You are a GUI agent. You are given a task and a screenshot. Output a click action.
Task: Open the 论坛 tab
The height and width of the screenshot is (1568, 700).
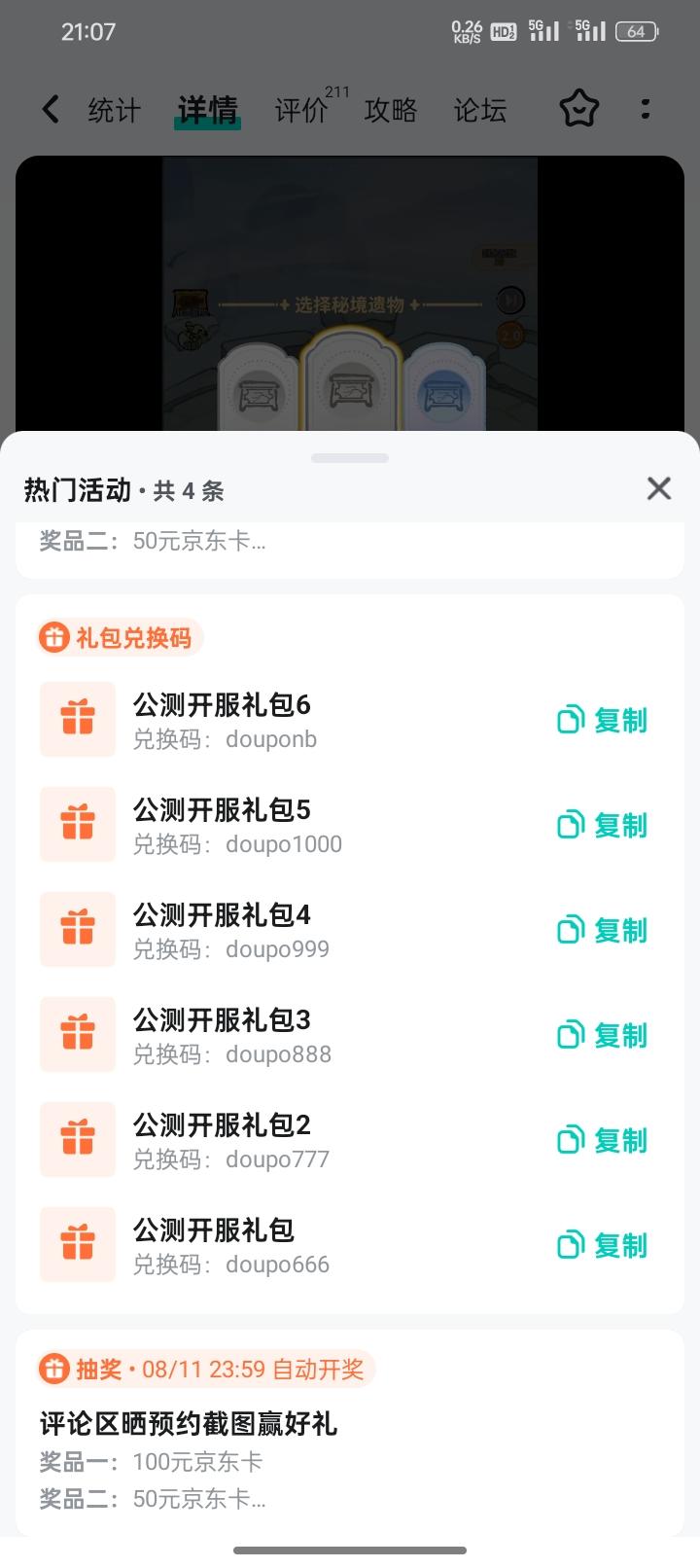coord(479,110)
